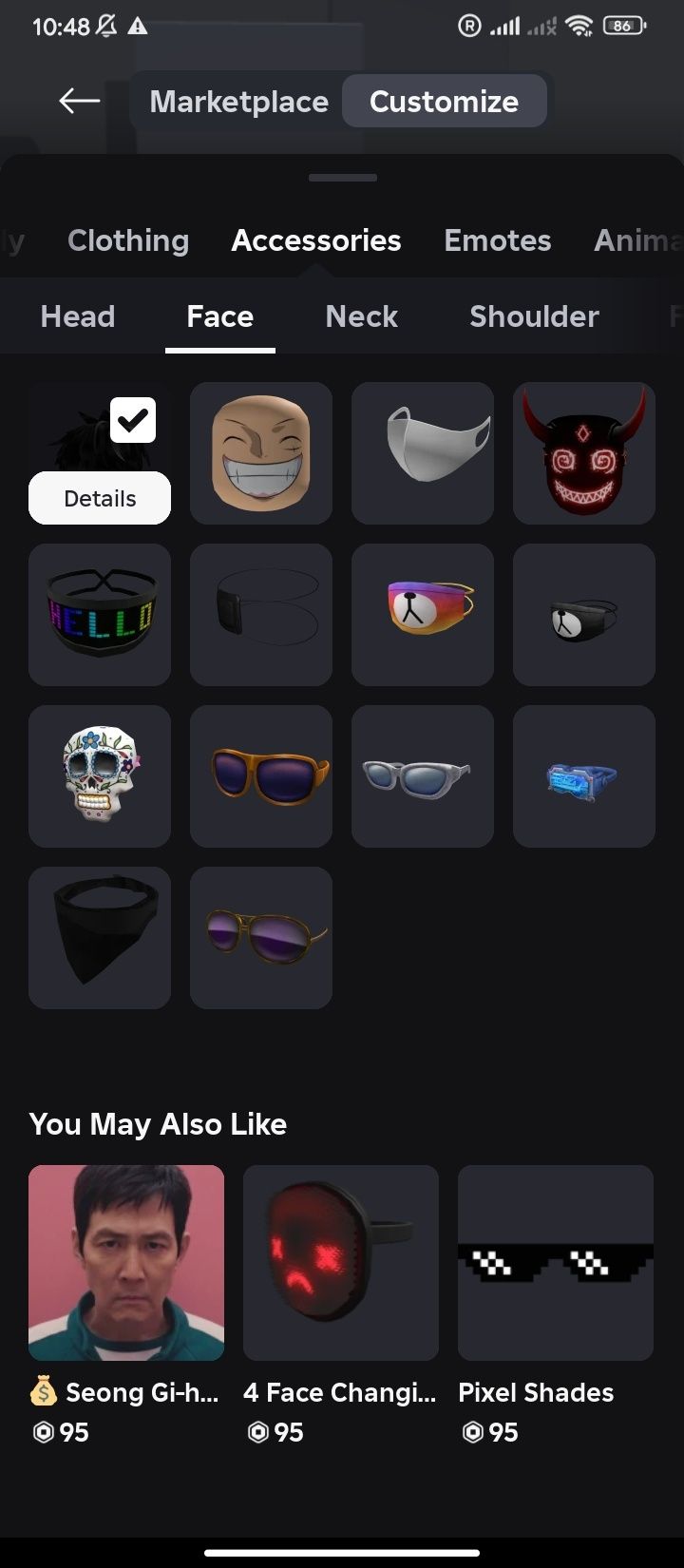Switch to the Emotes category
Viewport: 684px width, 1568px height.
pos(497,240)
